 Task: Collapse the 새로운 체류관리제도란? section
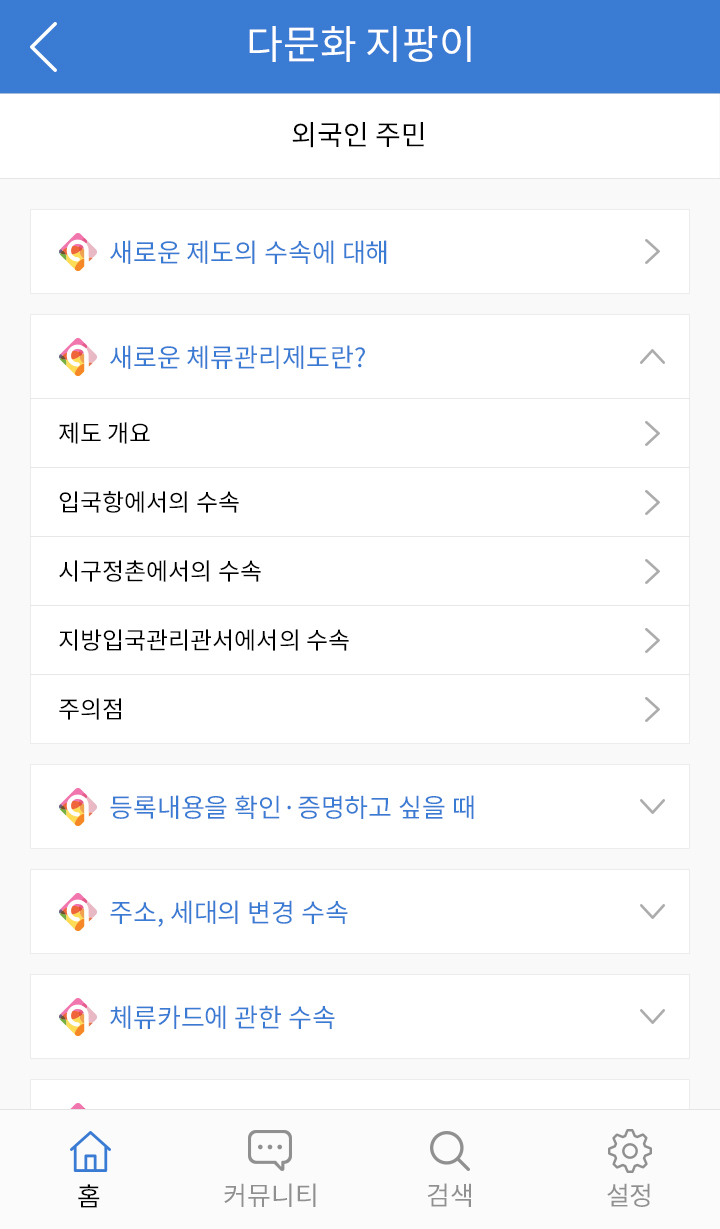[x=360, y=357]
